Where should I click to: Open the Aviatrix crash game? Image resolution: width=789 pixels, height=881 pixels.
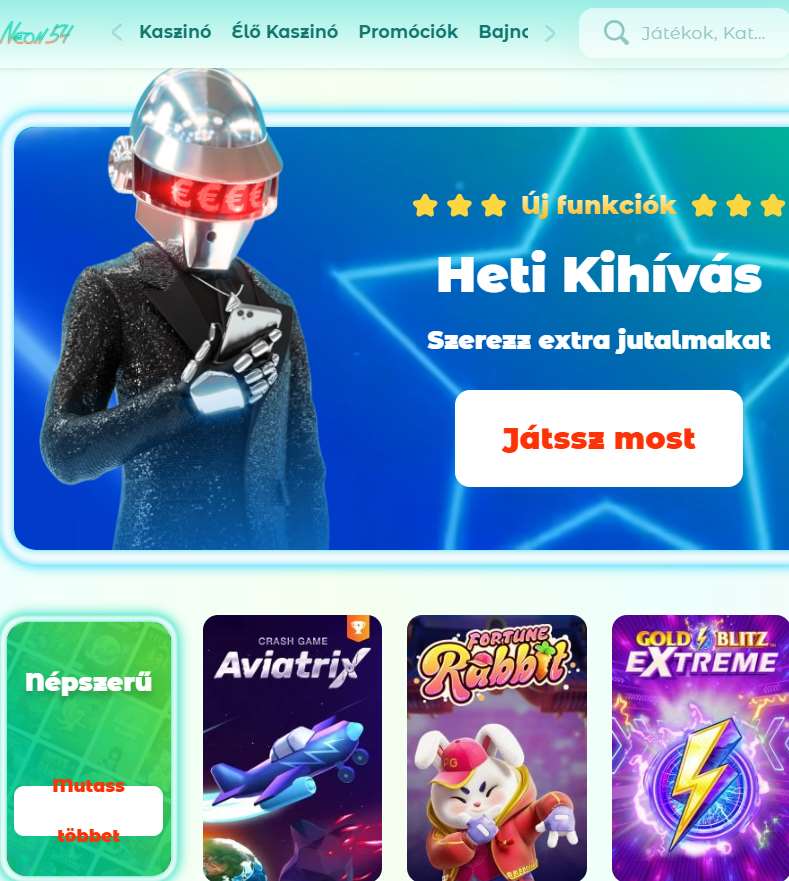click(292, 747)
